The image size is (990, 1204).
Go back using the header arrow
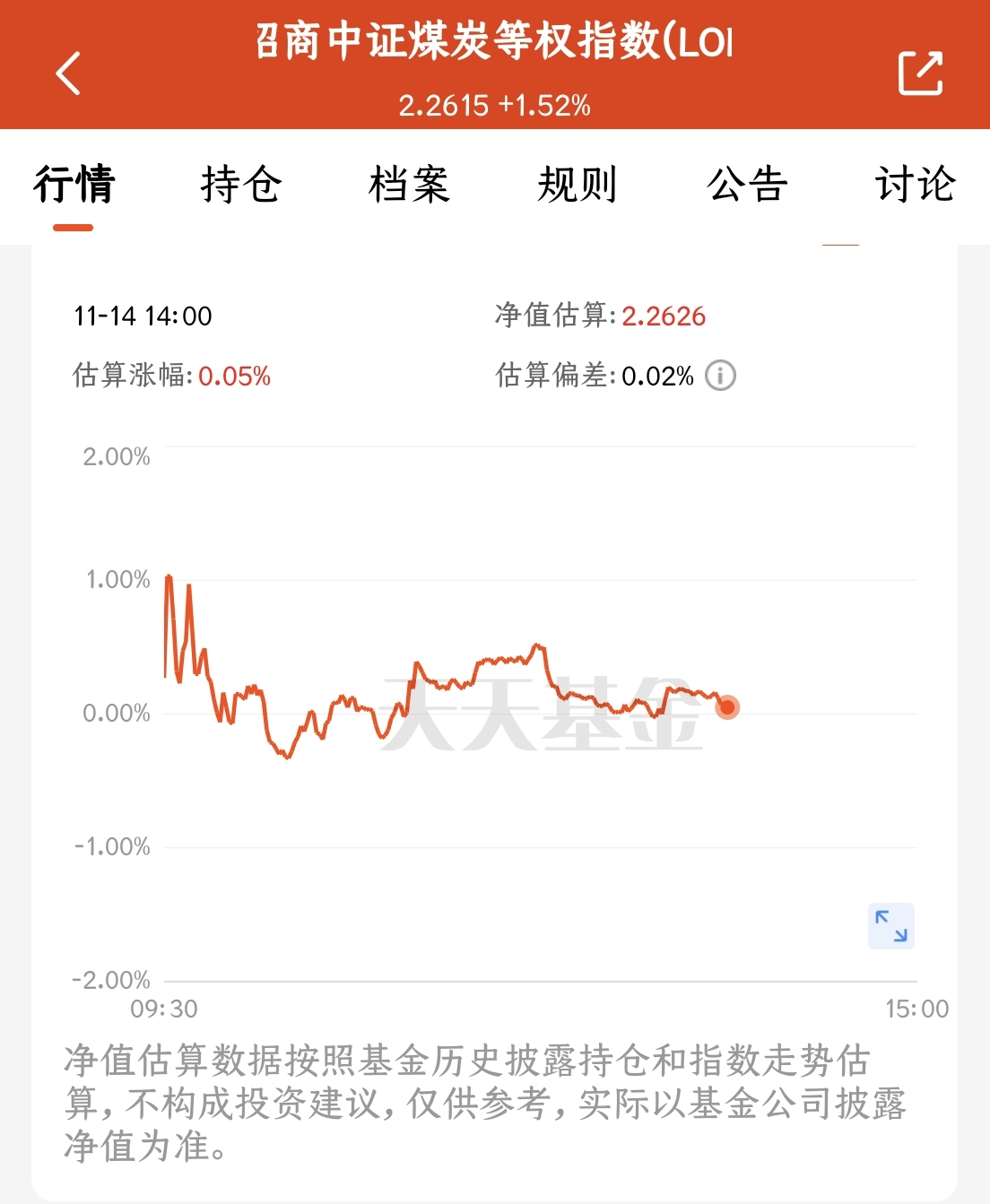(68, 73)
